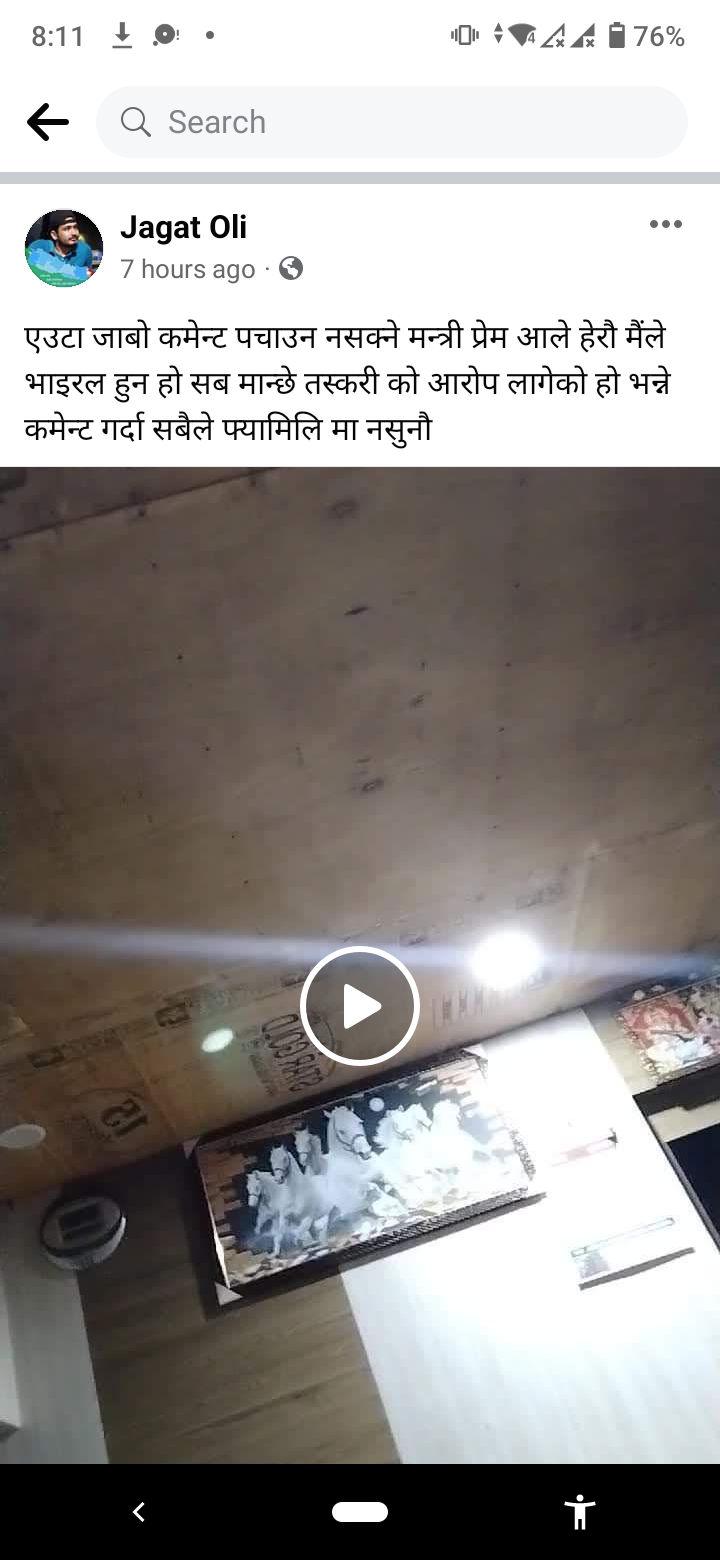Play the video in the post

pyautogui.click(x=359, y=1005)
